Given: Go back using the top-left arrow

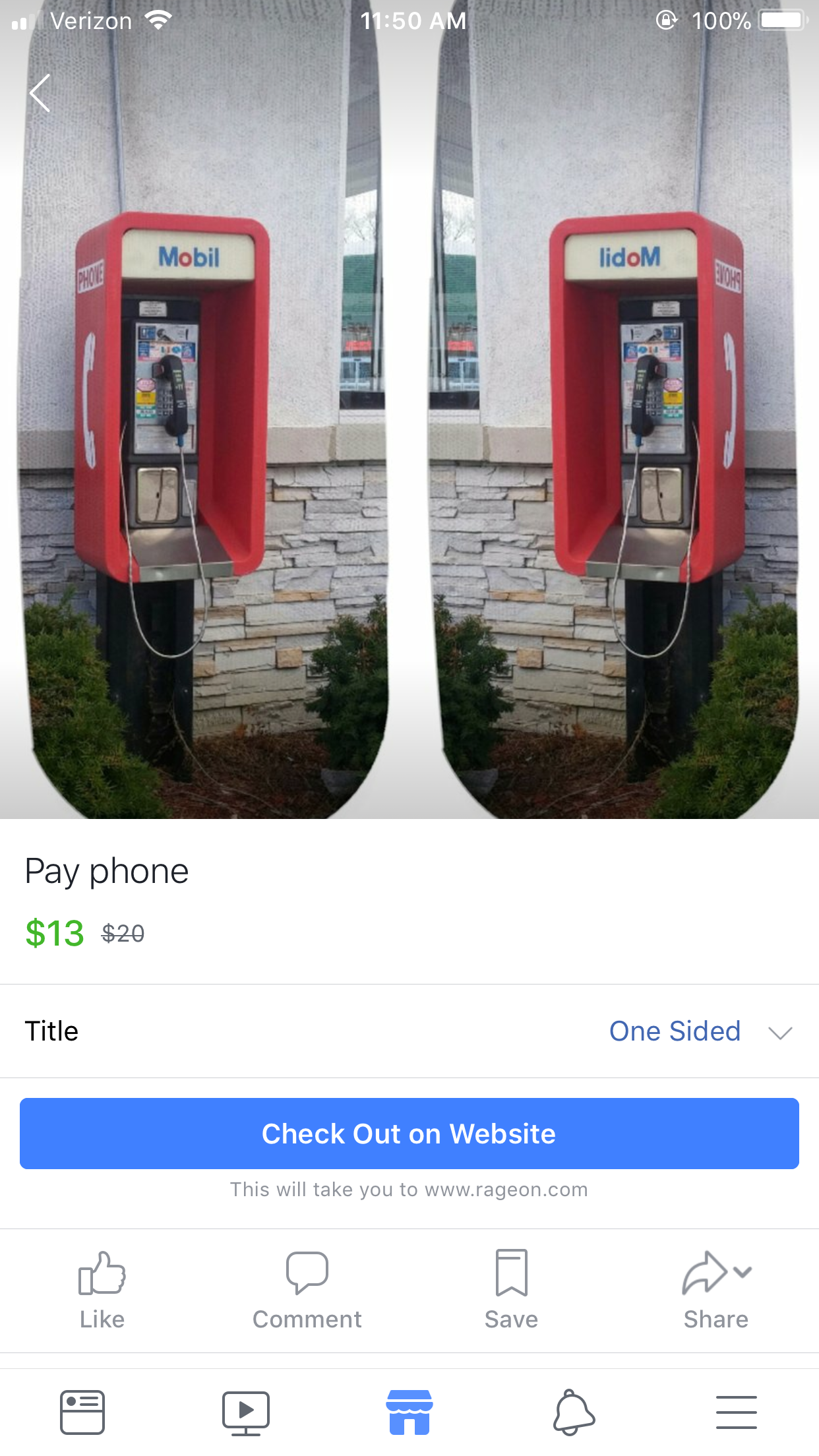Looking at the screenshot, I should coord(41,93).
